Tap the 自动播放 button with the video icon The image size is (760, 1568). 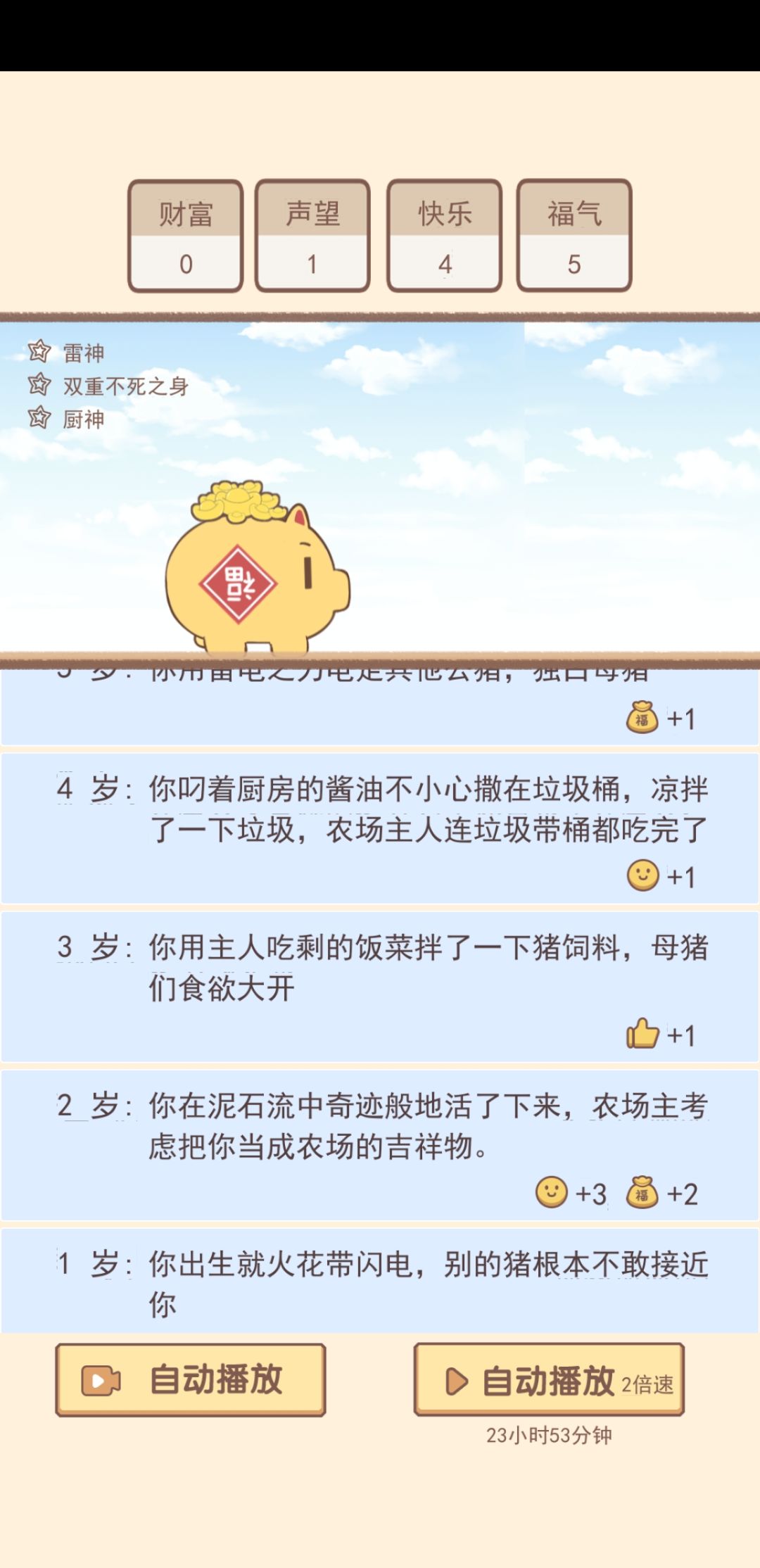point(191,1380)
